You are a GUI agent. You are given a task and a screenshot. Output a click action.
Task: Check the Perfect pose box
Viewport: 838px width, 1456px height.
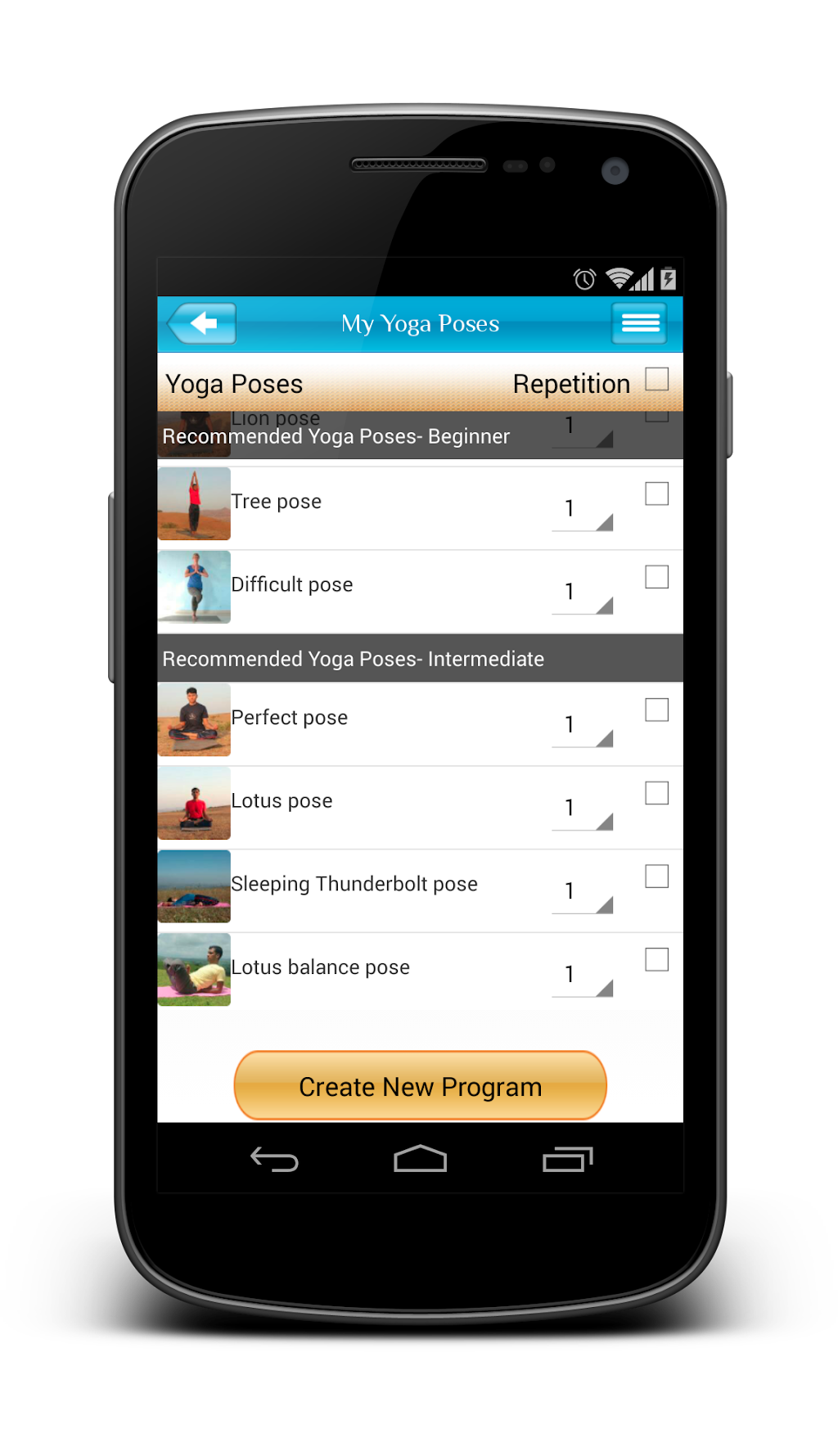click(656, 710)
